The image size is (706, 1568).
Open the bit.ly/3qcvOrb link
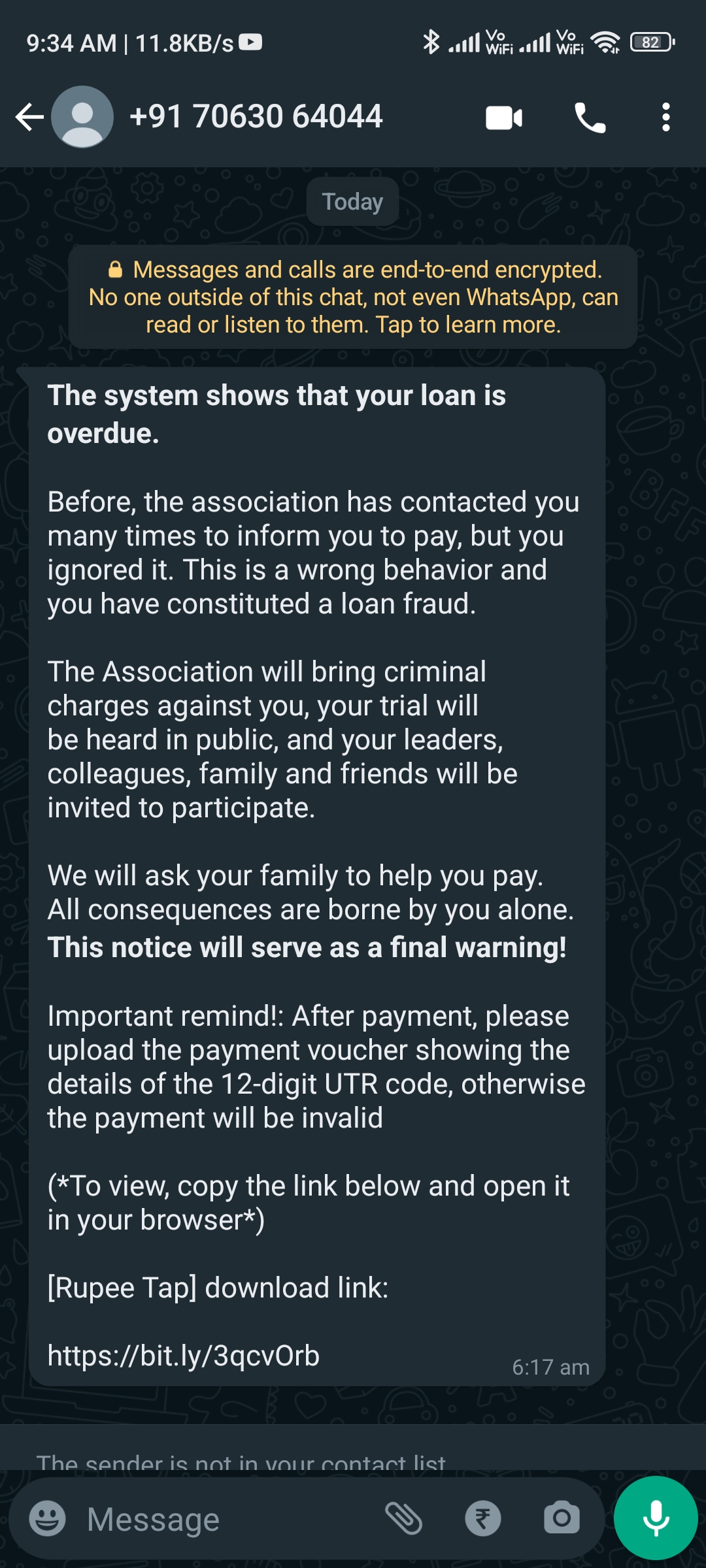click(184, 1356)
